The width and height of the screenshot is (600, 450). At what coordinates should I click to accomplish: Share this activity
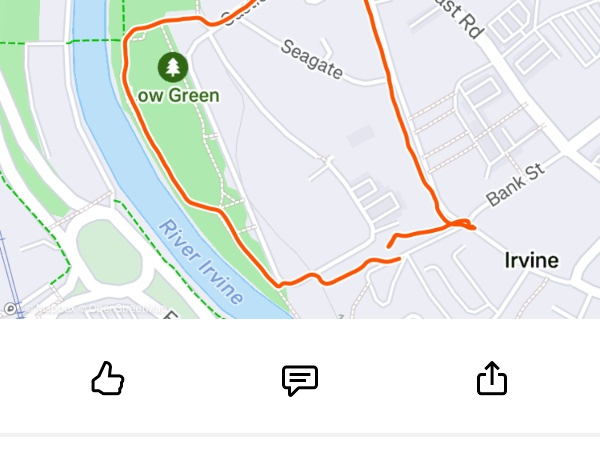492,378
